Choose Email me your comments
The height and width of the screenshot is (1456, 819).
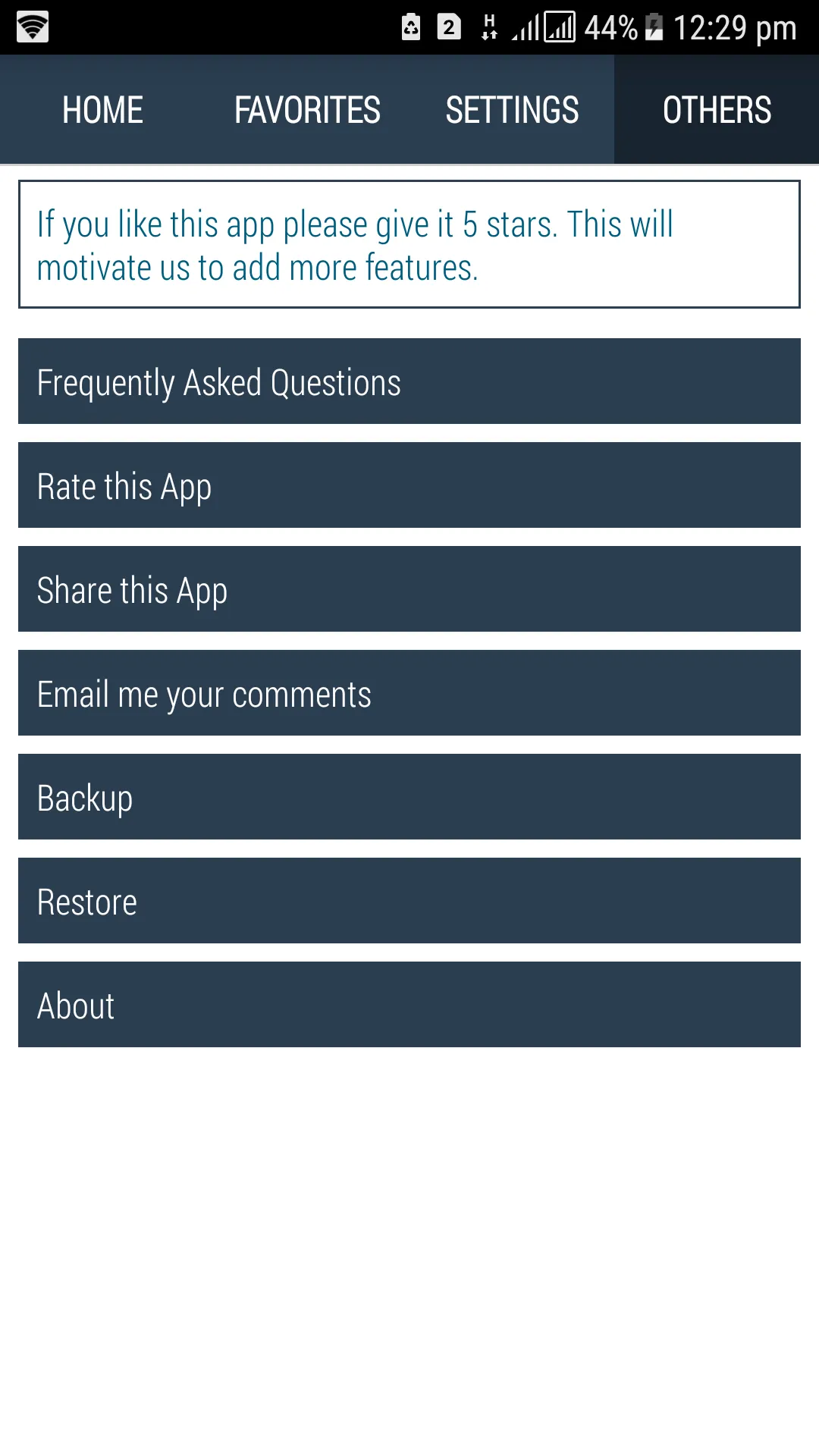(409, 693)
